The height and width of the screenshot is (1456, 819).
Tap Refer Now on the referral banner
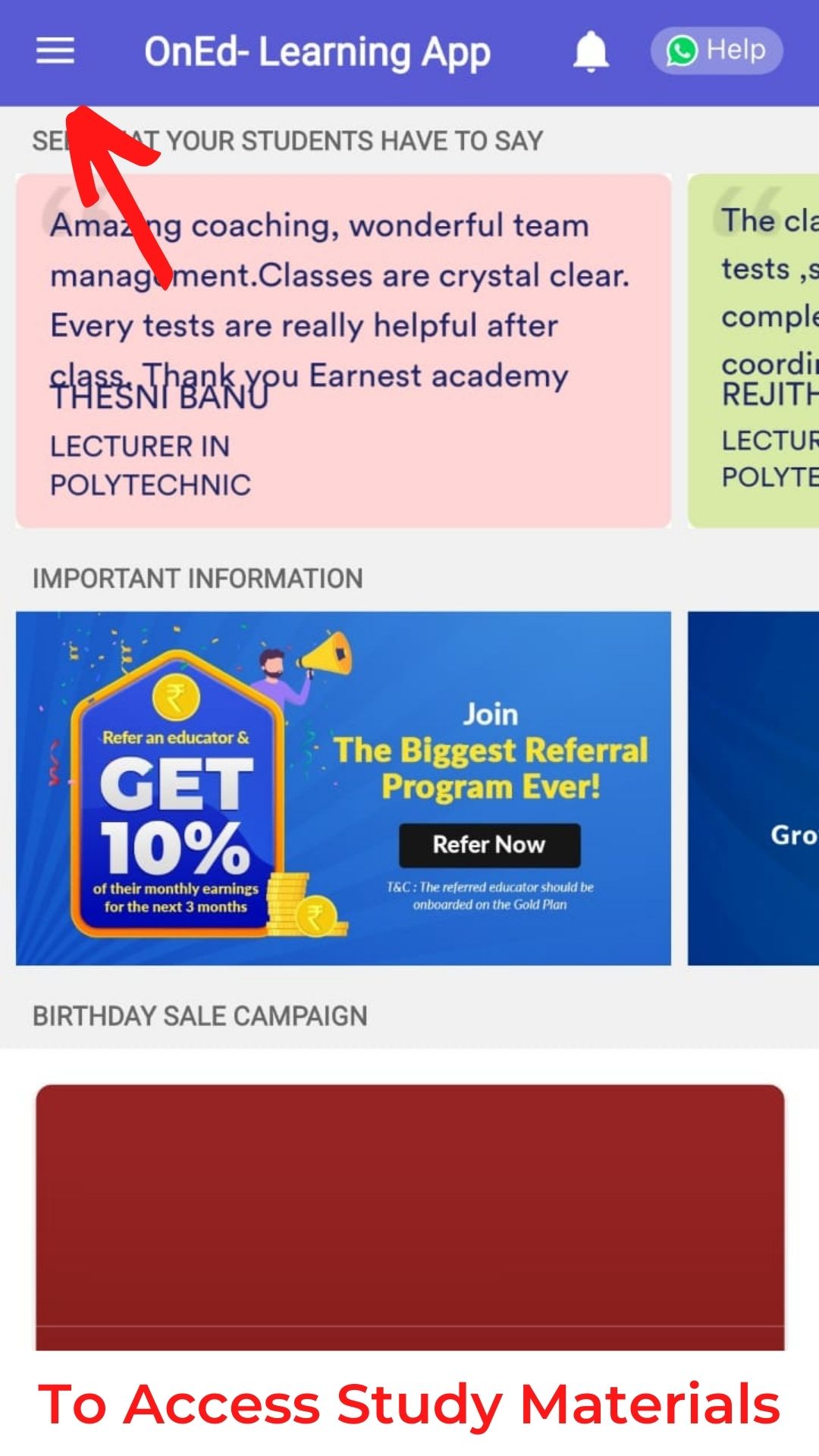click(490, 845)
